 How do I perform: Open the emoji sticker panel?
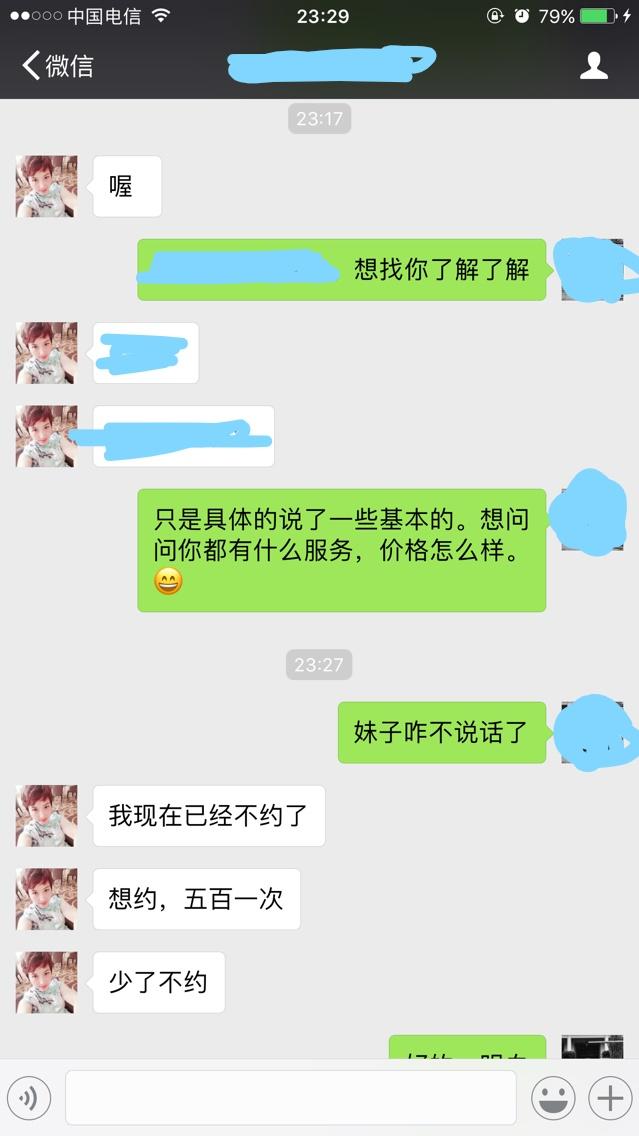(553, 1098)
